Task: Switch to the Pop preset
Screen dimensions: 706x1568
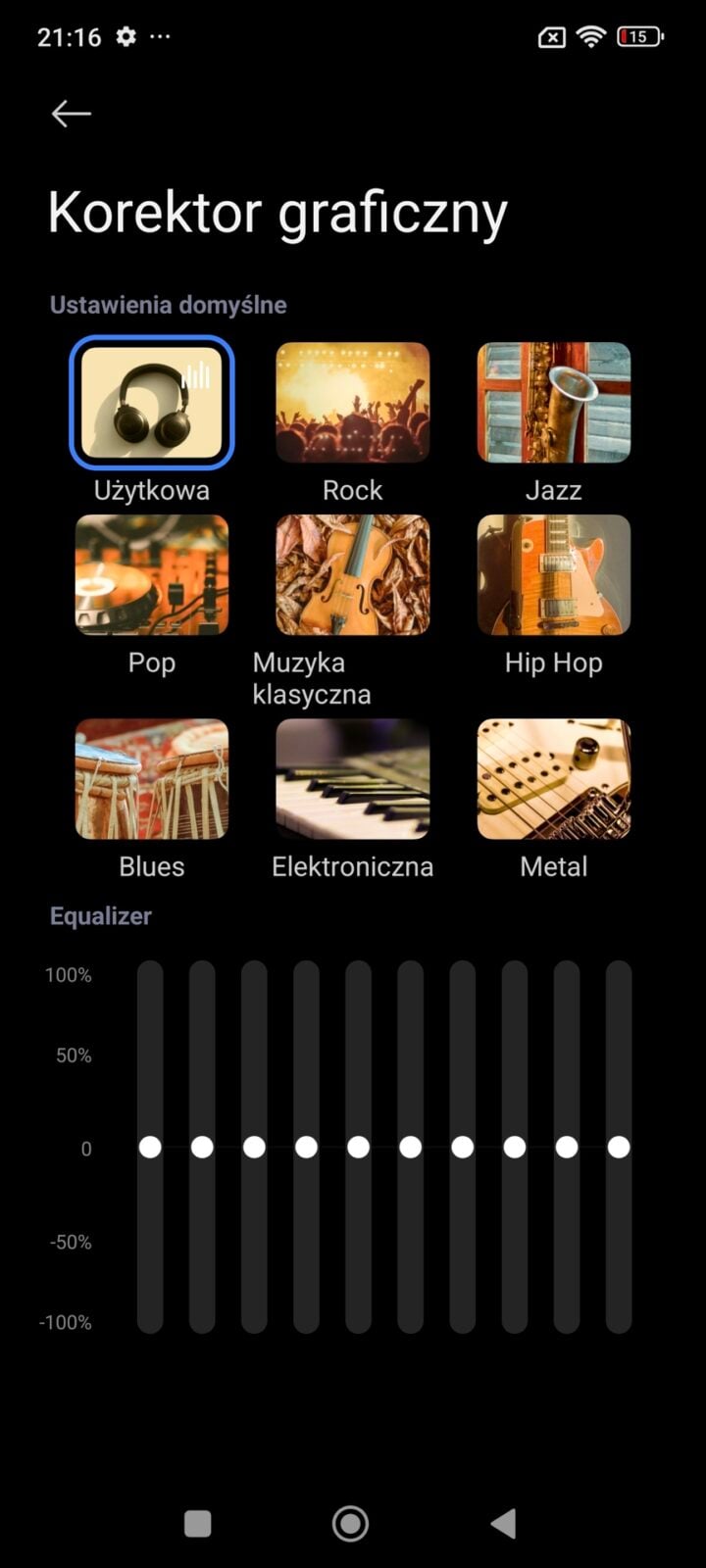Action: tap(152, 575)
